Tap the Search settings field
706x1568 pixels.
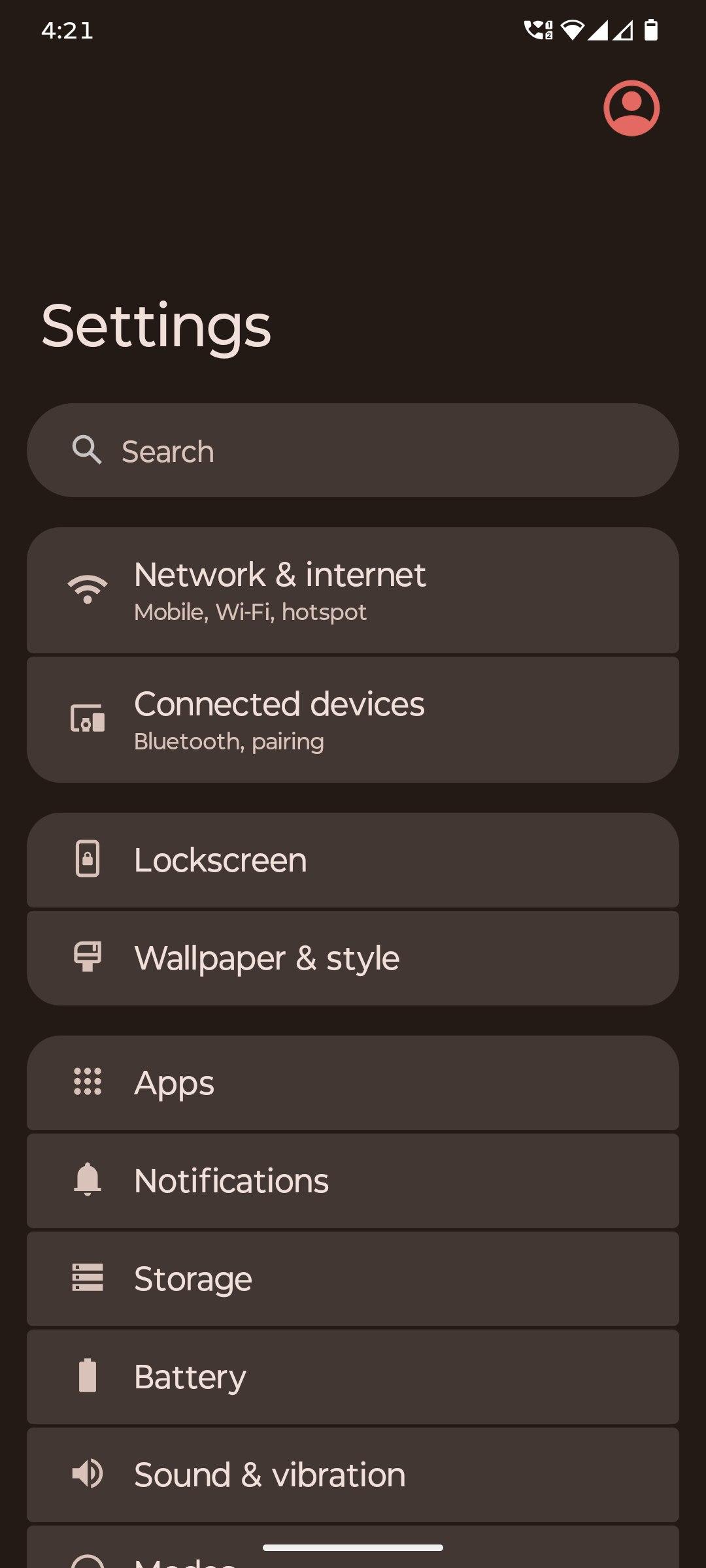pos(353,451)
